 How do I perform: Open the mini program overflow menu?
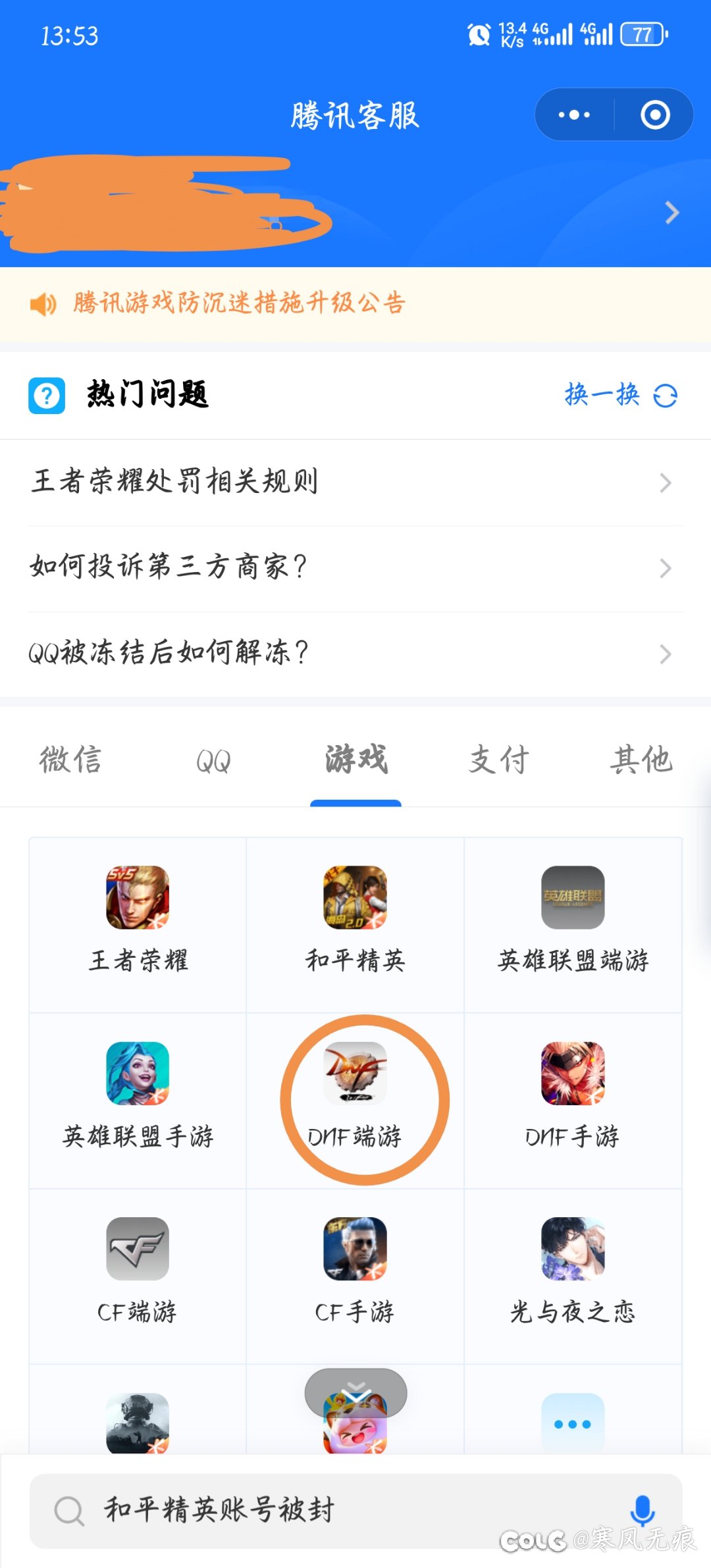click(574, 115)
